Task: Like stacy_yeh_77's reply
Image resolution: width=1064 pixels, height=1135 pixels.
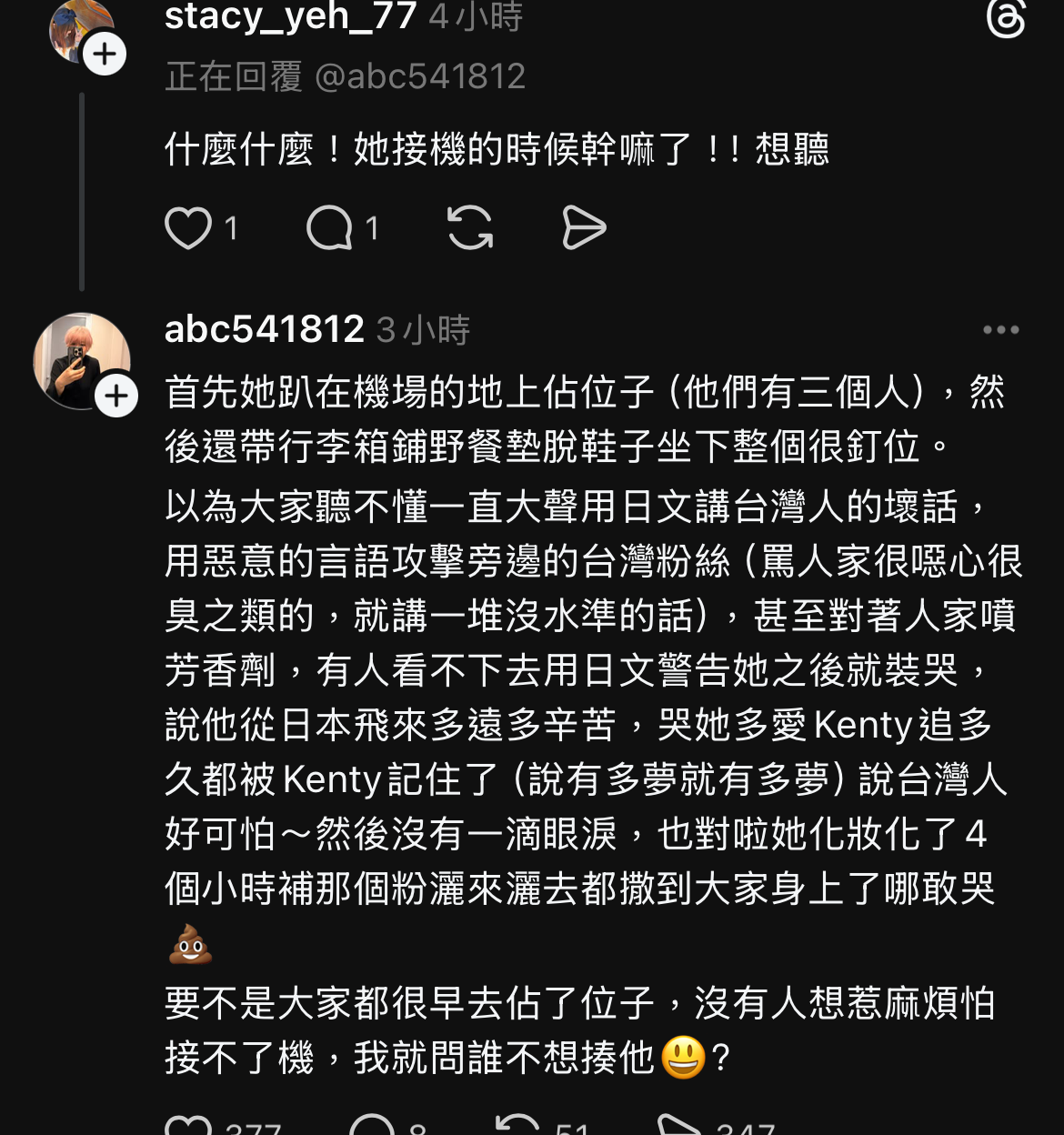Action: (x=188, y=228)
